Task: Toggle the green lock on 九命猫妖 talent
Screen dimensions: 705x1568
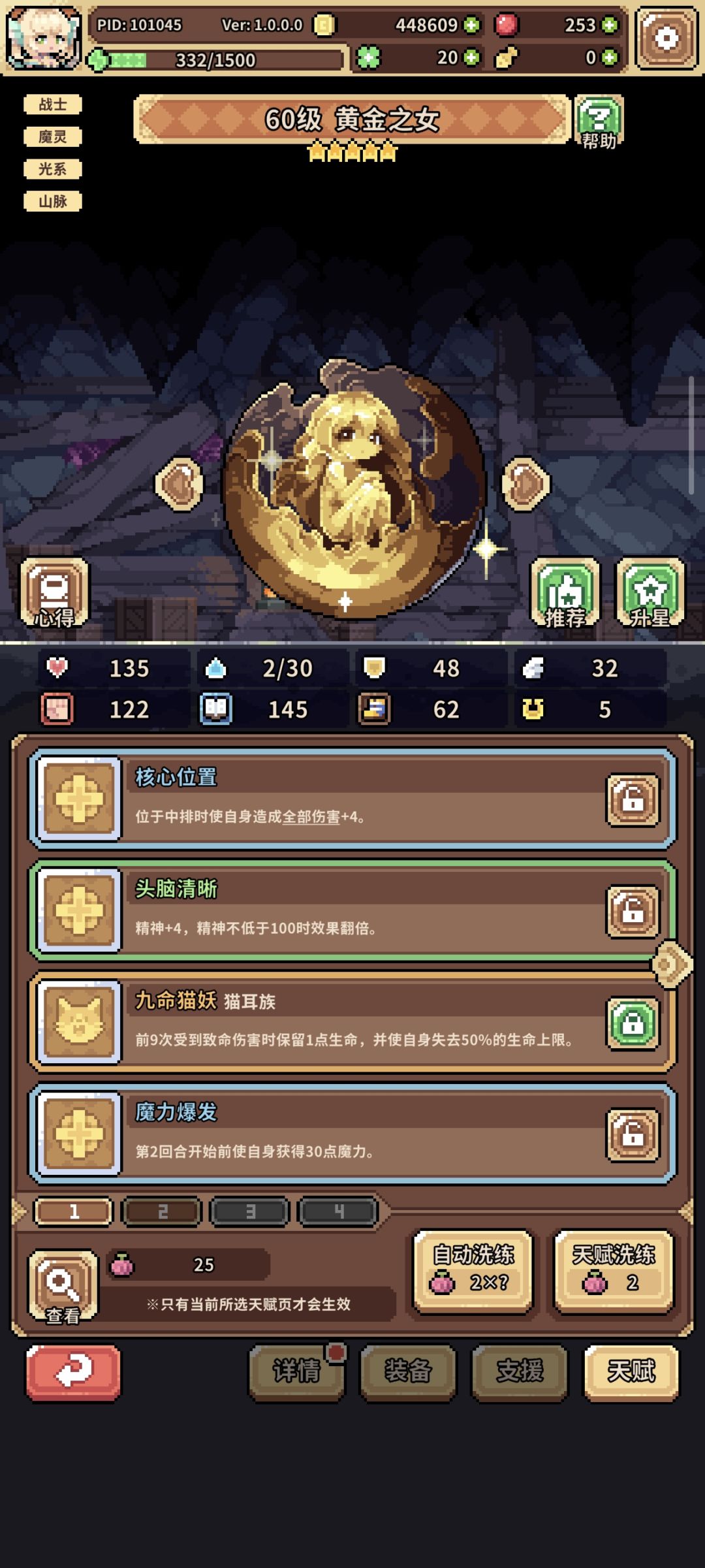Action: [633, 1022]
